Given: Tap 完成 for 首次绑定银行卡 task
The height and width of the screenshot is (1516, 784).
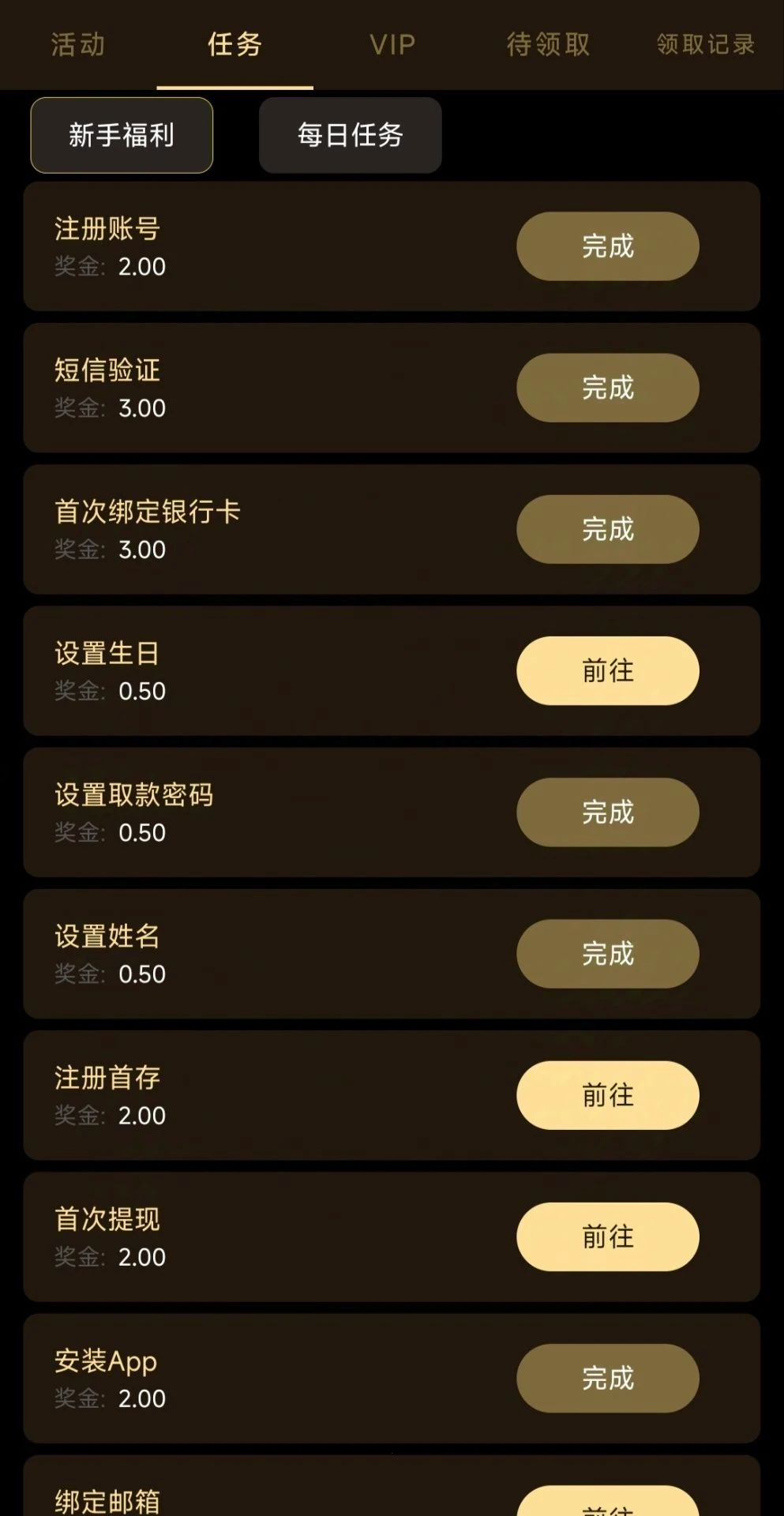Looking at the screenshot, I should (607, 529).
